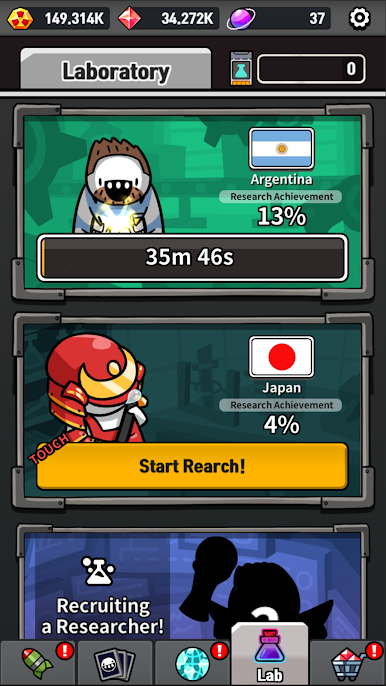Screen dimensions: 386x686
Task: Tap the Start Rearch! button for Japan
Action: pos(192,466)
